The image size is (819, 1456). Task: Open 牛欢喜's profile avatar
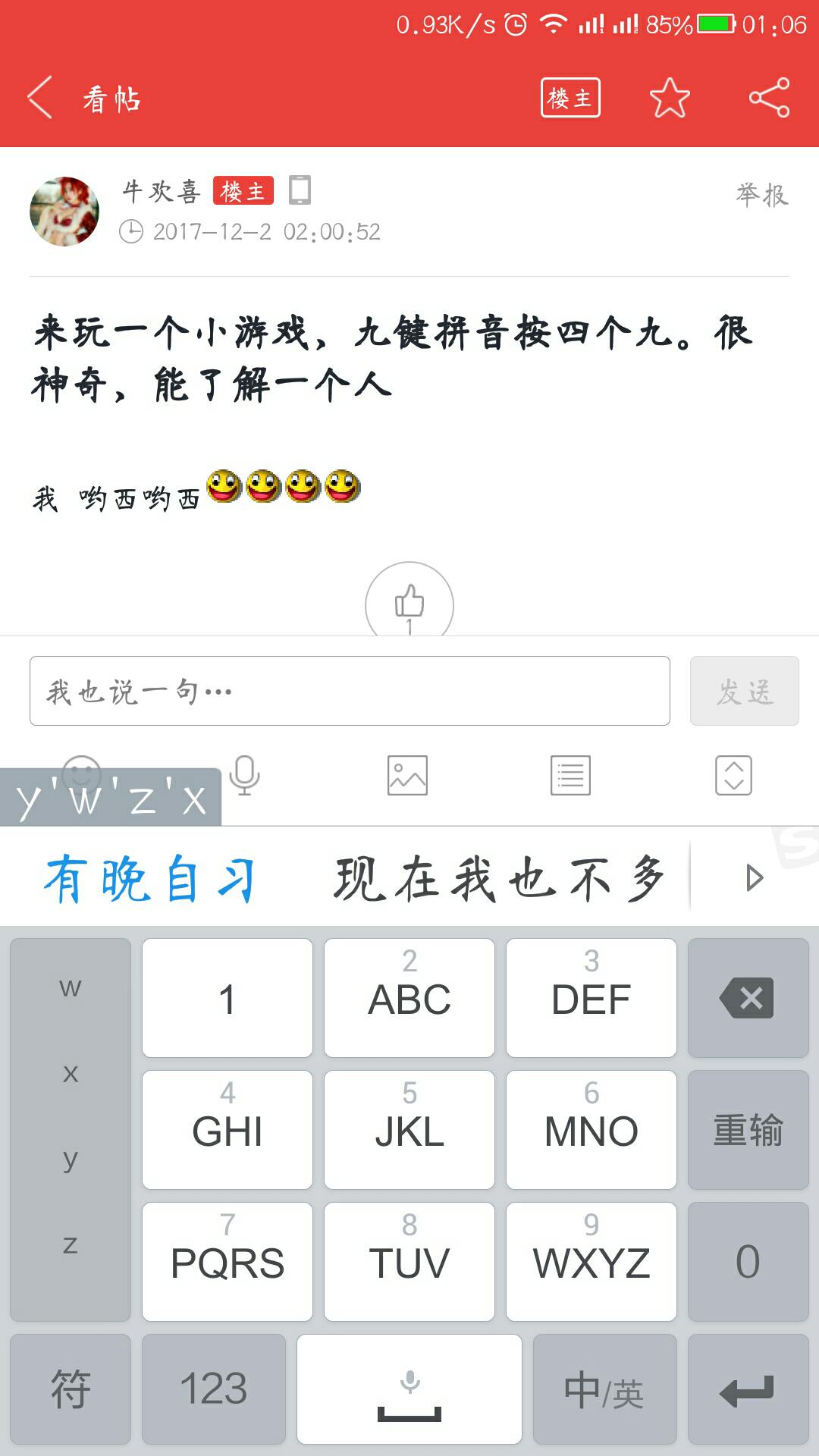64,212
